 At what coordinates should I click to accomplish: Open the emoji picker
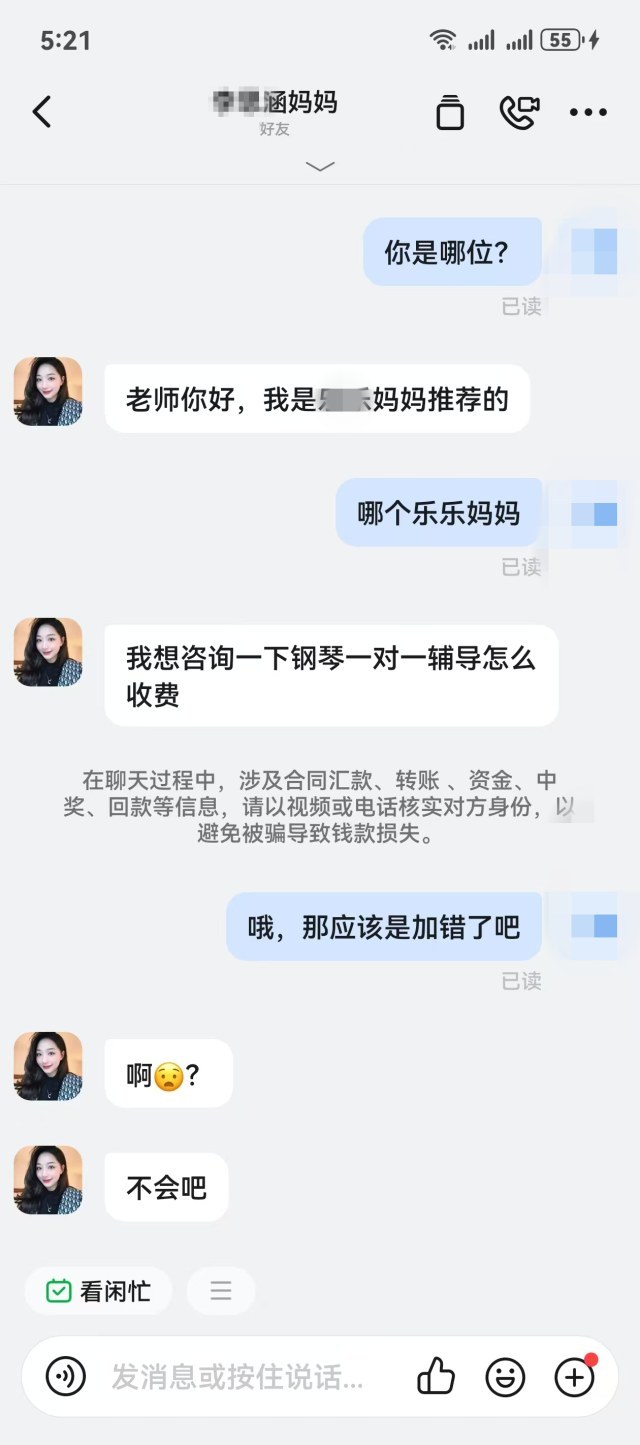pos(505,1377)
